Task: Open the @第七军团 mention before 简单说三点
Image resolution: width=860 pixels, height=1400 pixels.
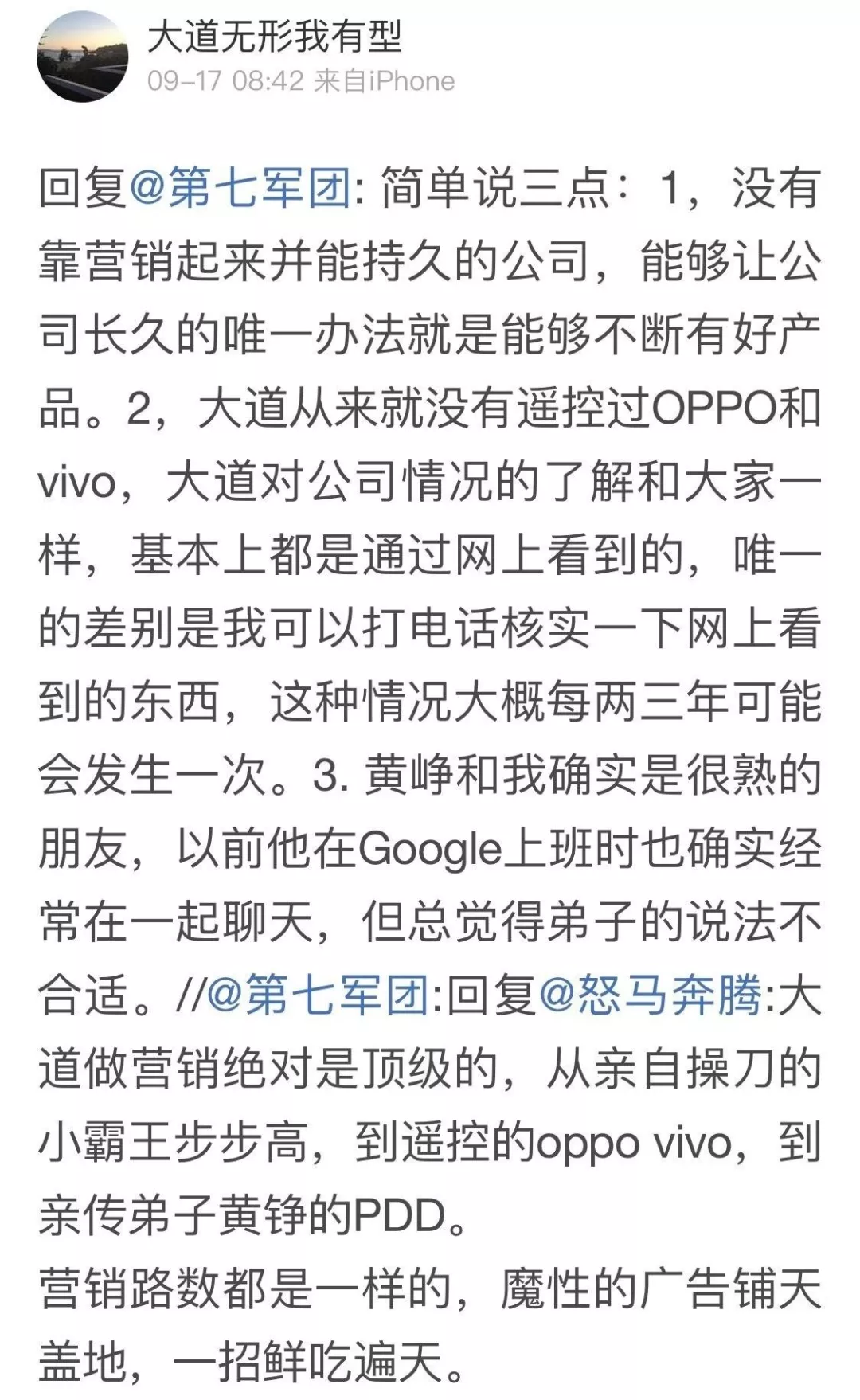Action: click(x=240, y=189)
